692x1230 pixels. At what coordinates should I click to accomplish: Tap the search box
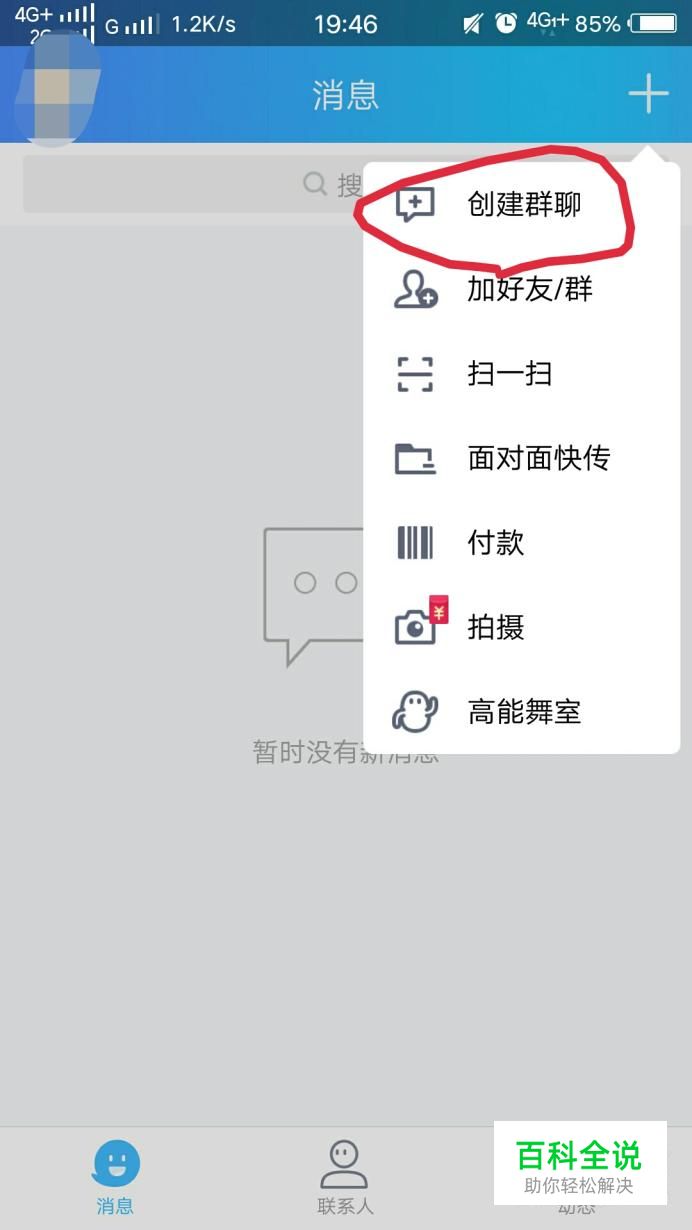coord(190,184)
